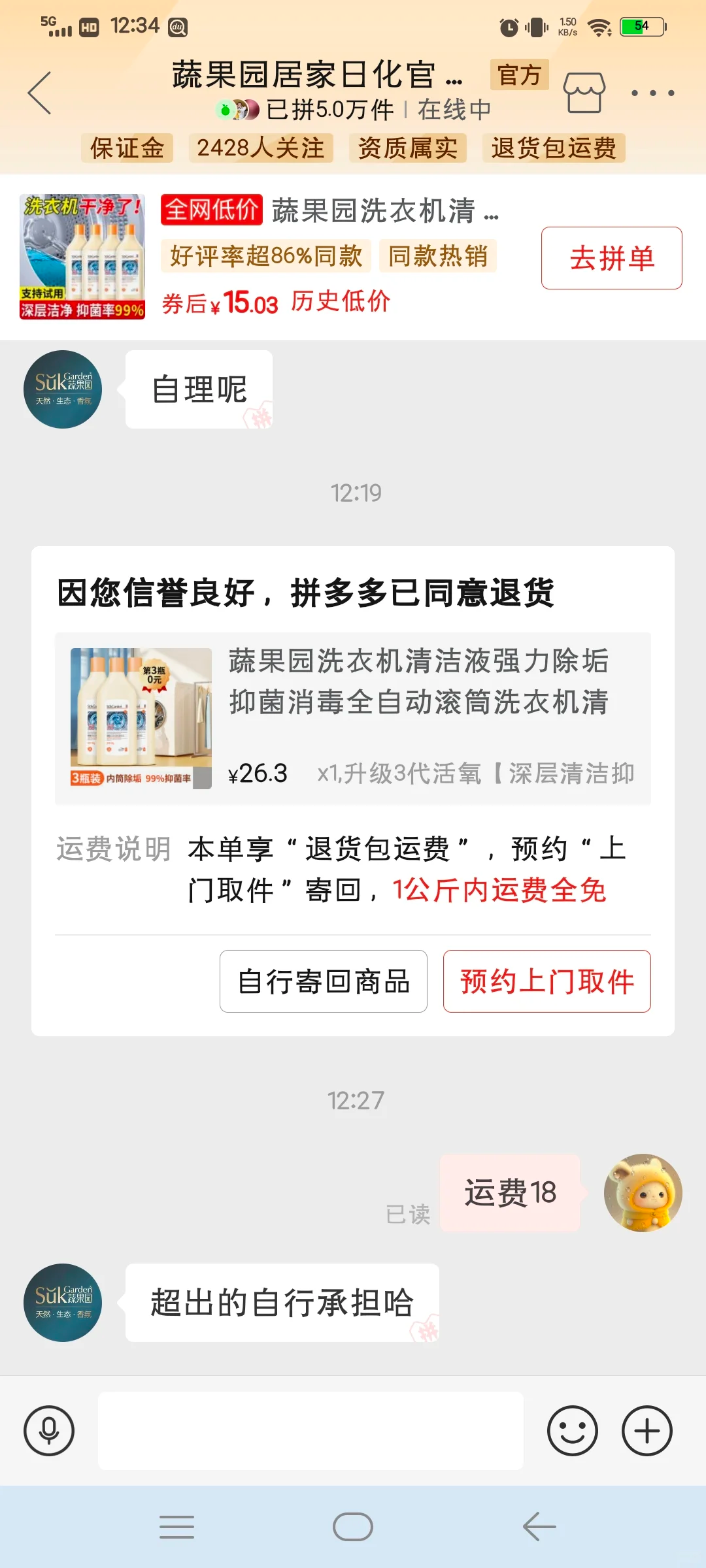Screen dimensions: 706x1568
Task: Open the emoji picker
Action: point(572,1431)
